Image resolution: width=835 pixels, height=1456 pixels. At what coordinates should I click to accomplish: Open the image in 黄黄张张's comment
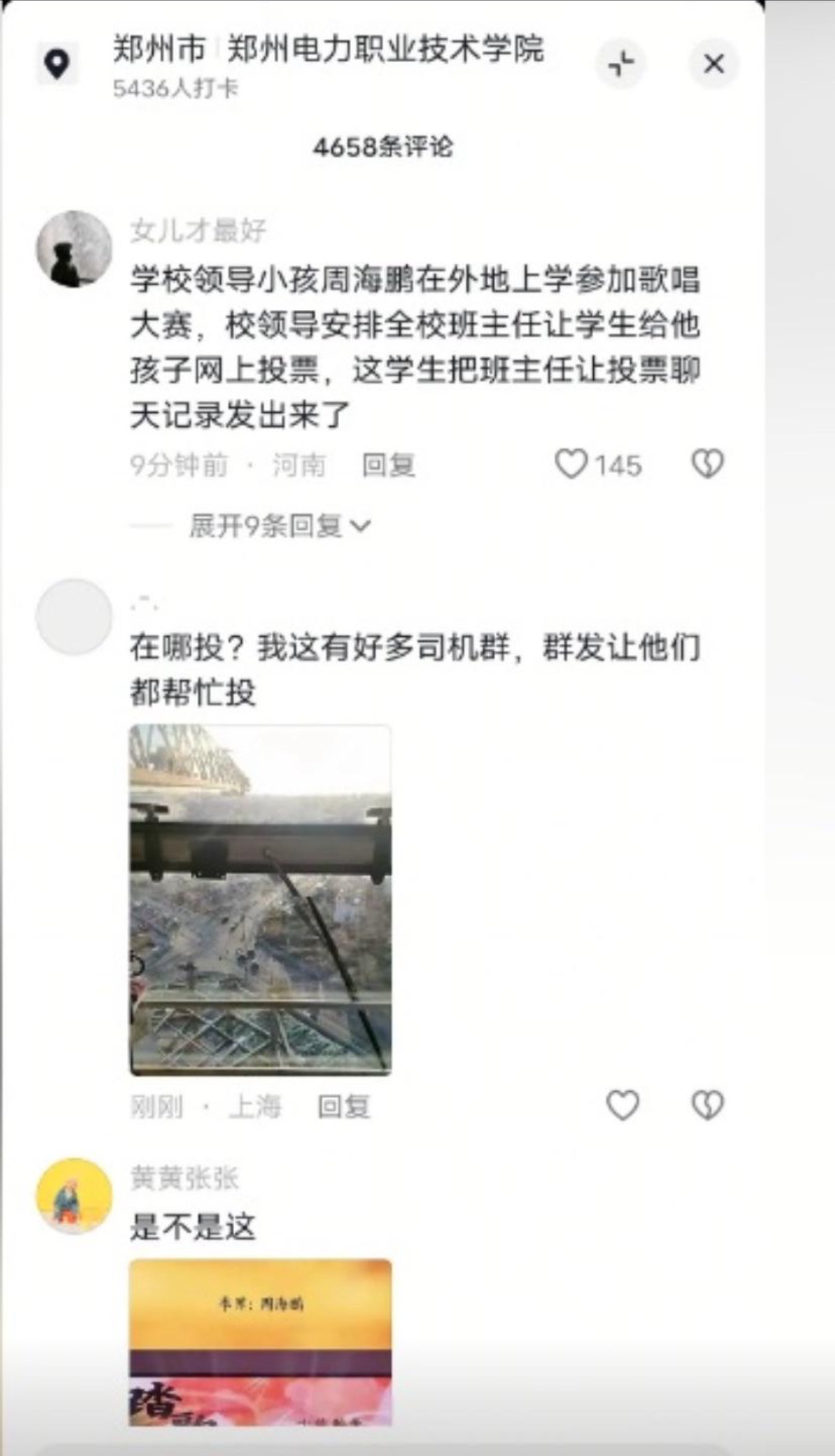(260, 1342)
